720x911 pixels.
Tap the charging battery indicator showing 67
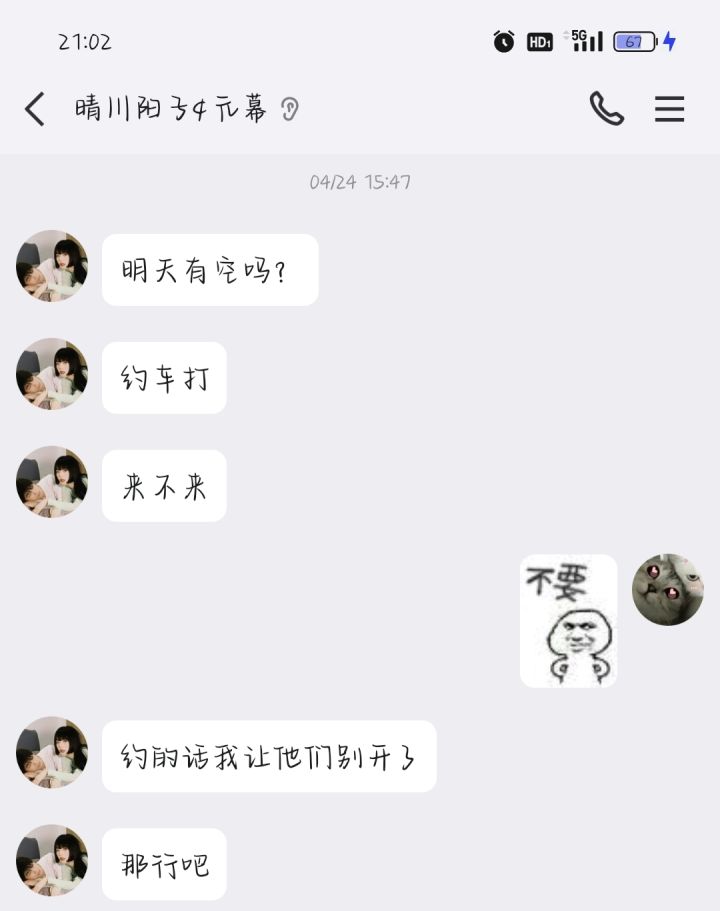click(x=637, y=41)
